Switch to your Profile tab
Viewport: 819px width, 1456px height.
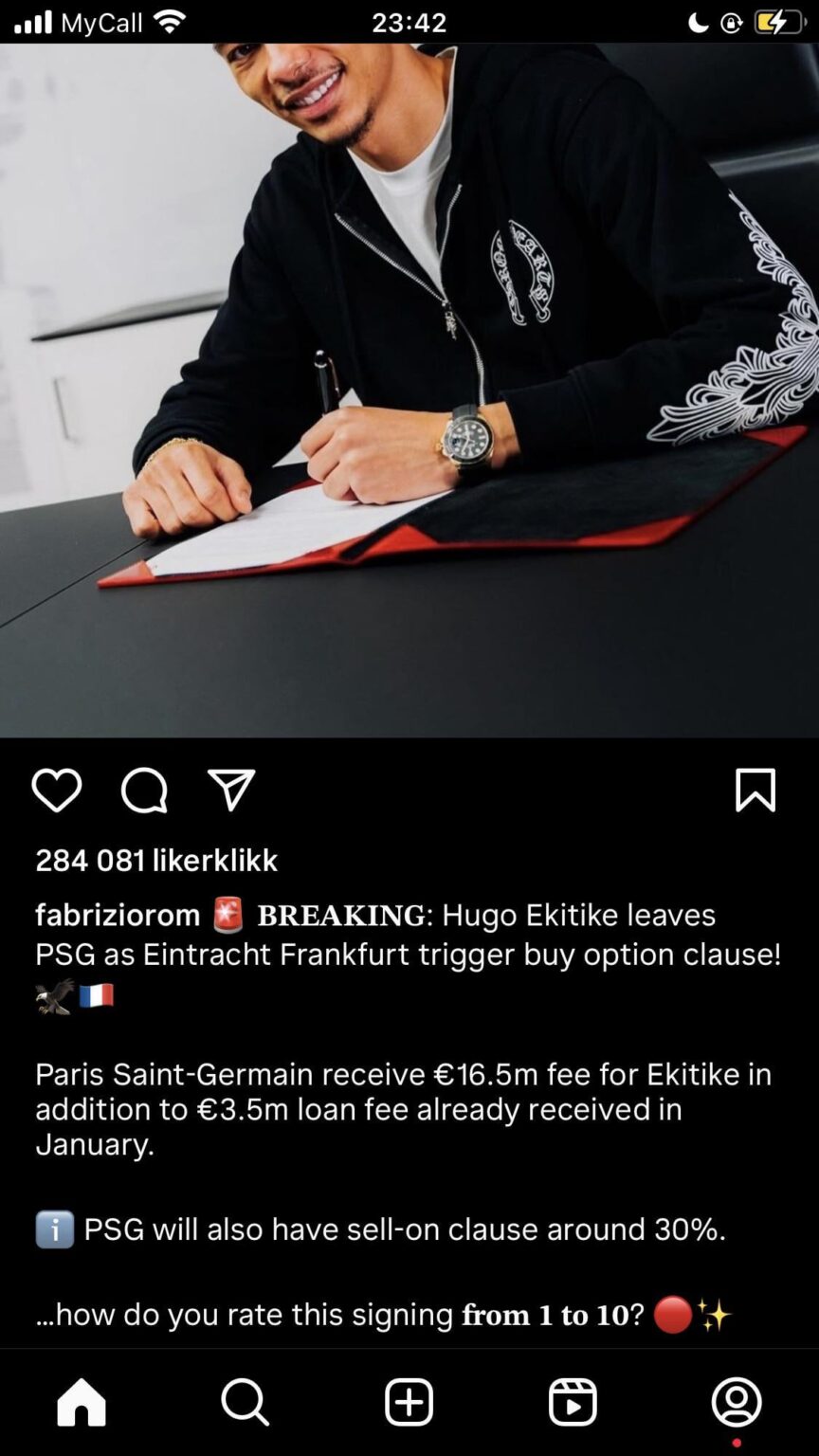[737, 1402]
